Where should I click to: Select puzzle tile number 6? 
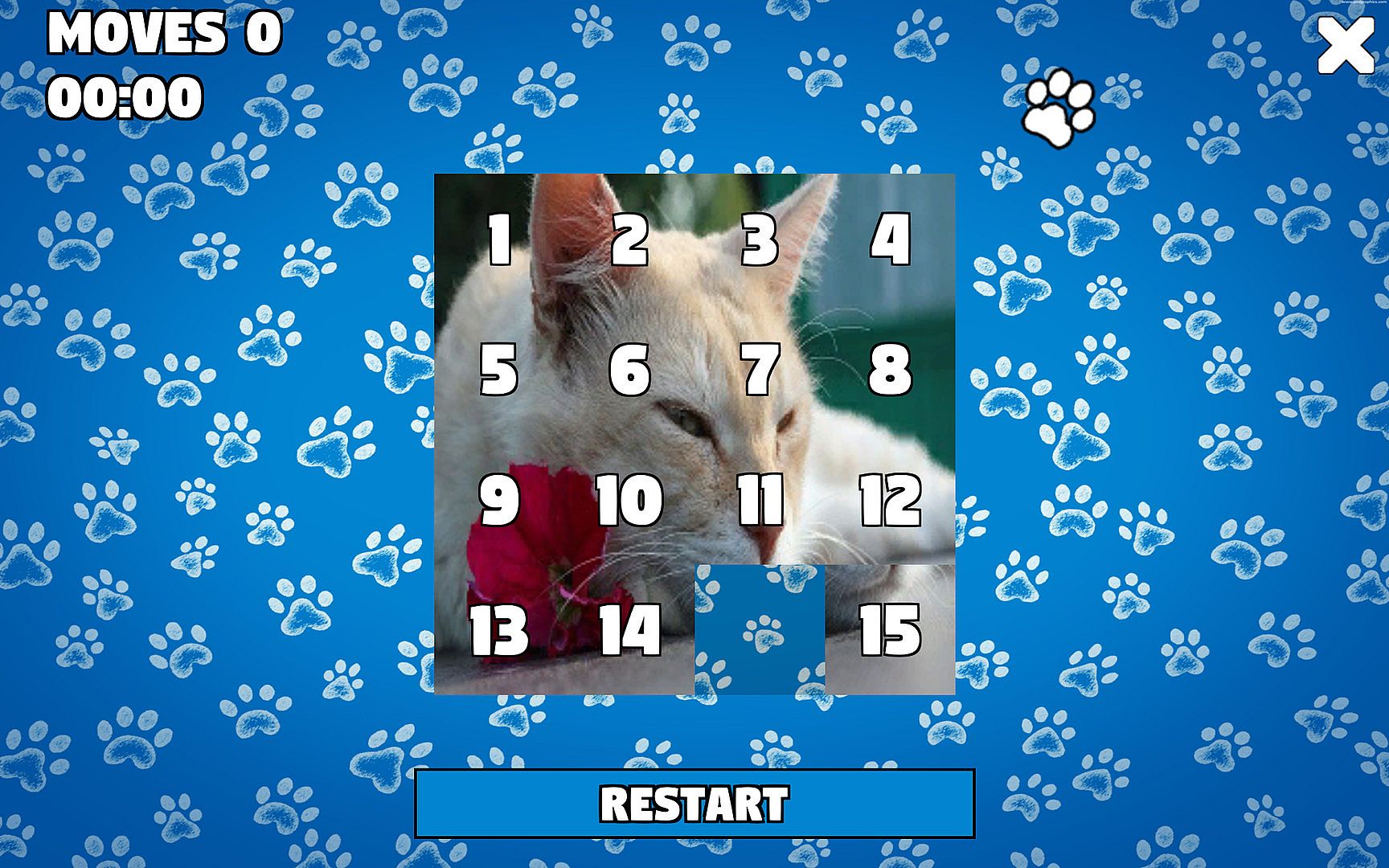[x=629, y=369]
